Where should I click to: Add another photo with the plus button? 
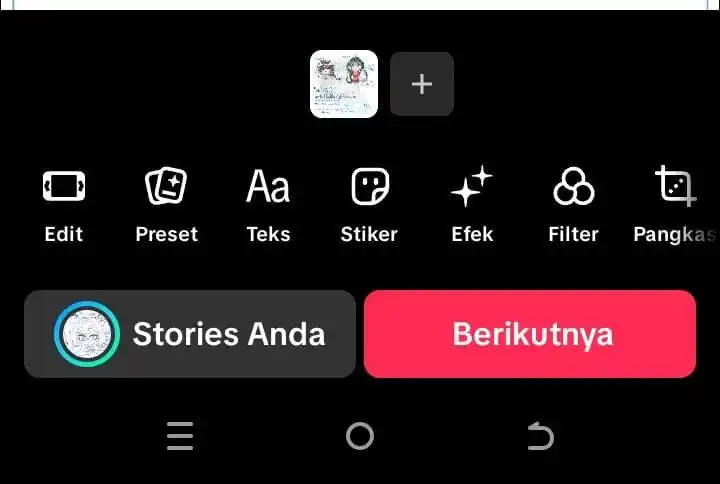click(x=422, y=84)
